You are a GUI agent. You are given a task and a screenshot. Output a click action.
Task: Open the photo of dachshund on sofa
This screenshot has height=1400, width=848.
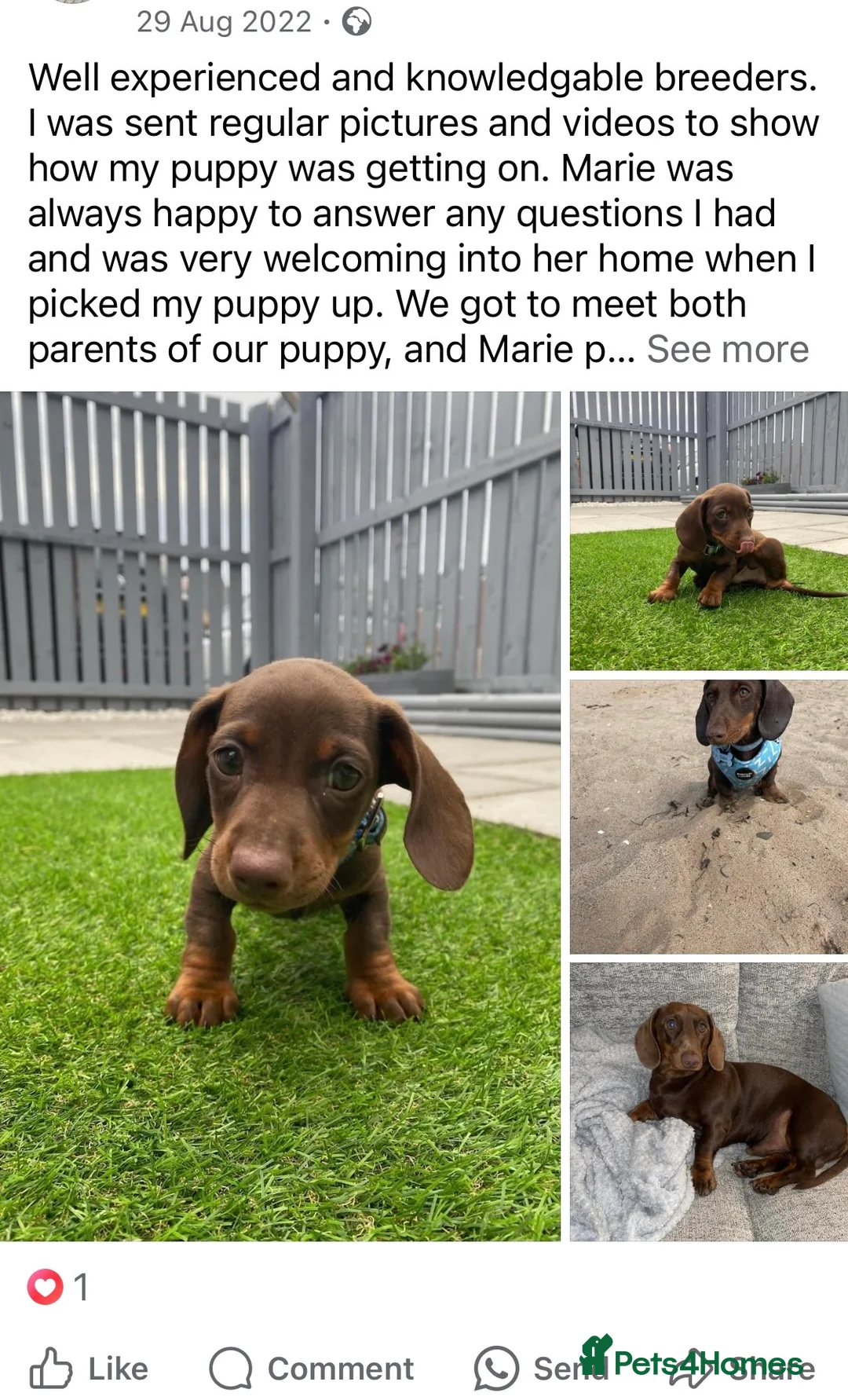click(708, 1101)
